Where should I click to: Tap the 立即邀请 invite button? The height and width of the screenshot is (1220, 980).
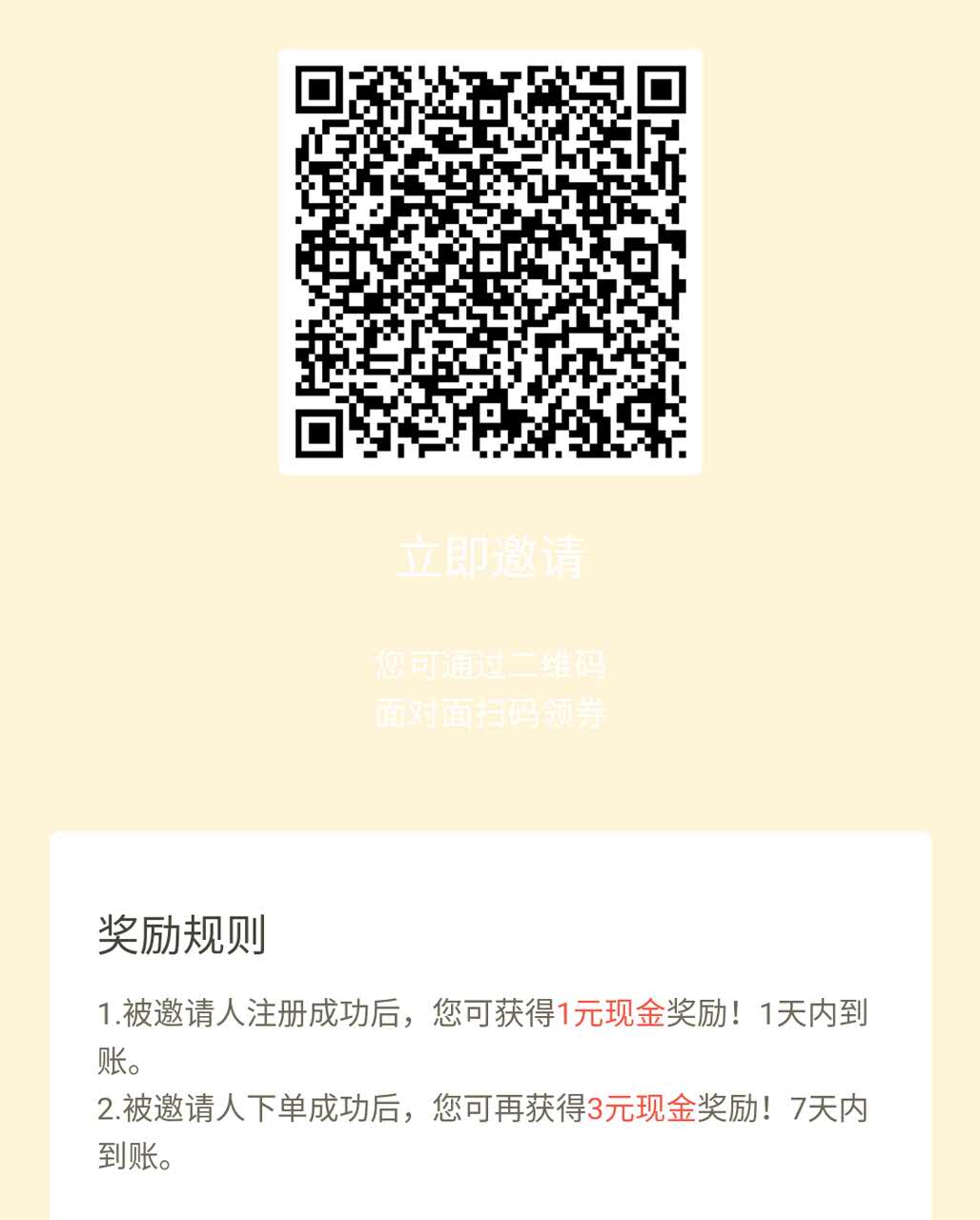490,558
